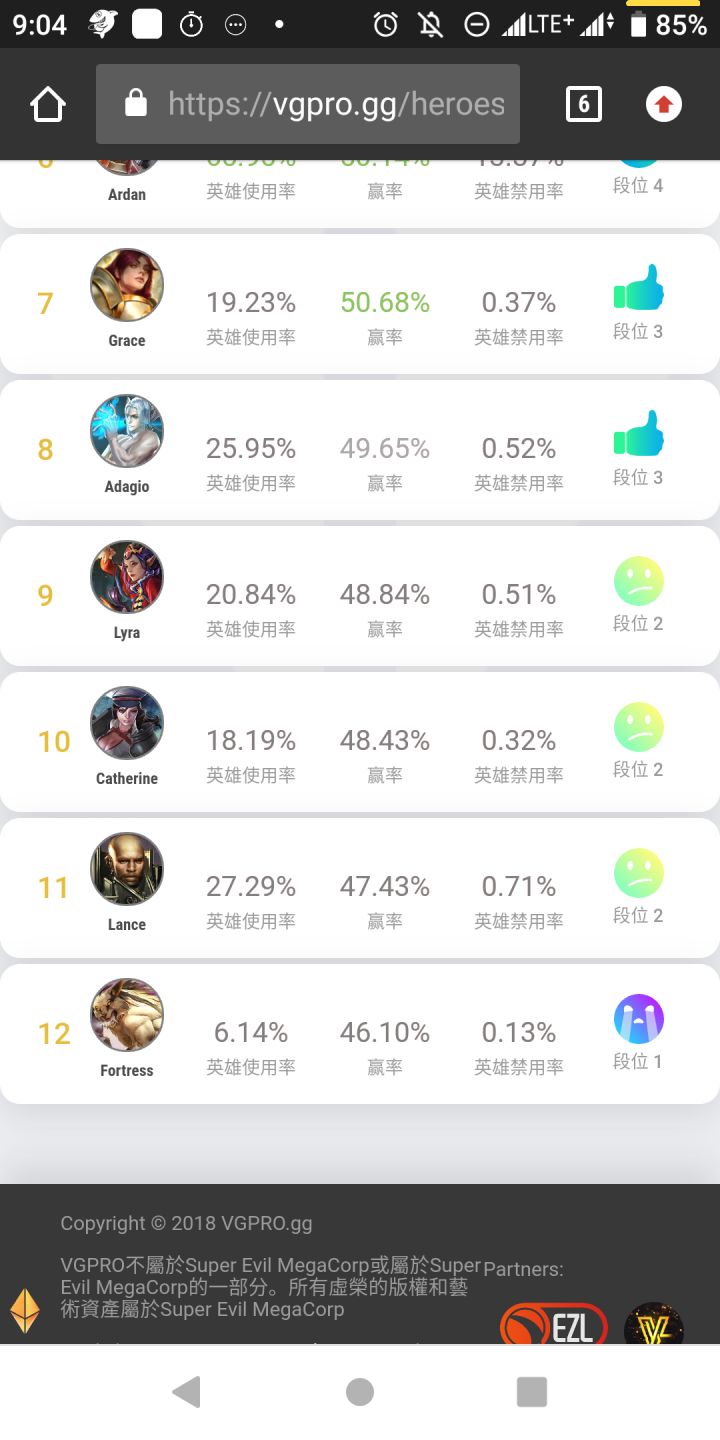Open Adagio's hero stats row
The width and height of the screenshot is (720, 1440).
pos(360,450)
